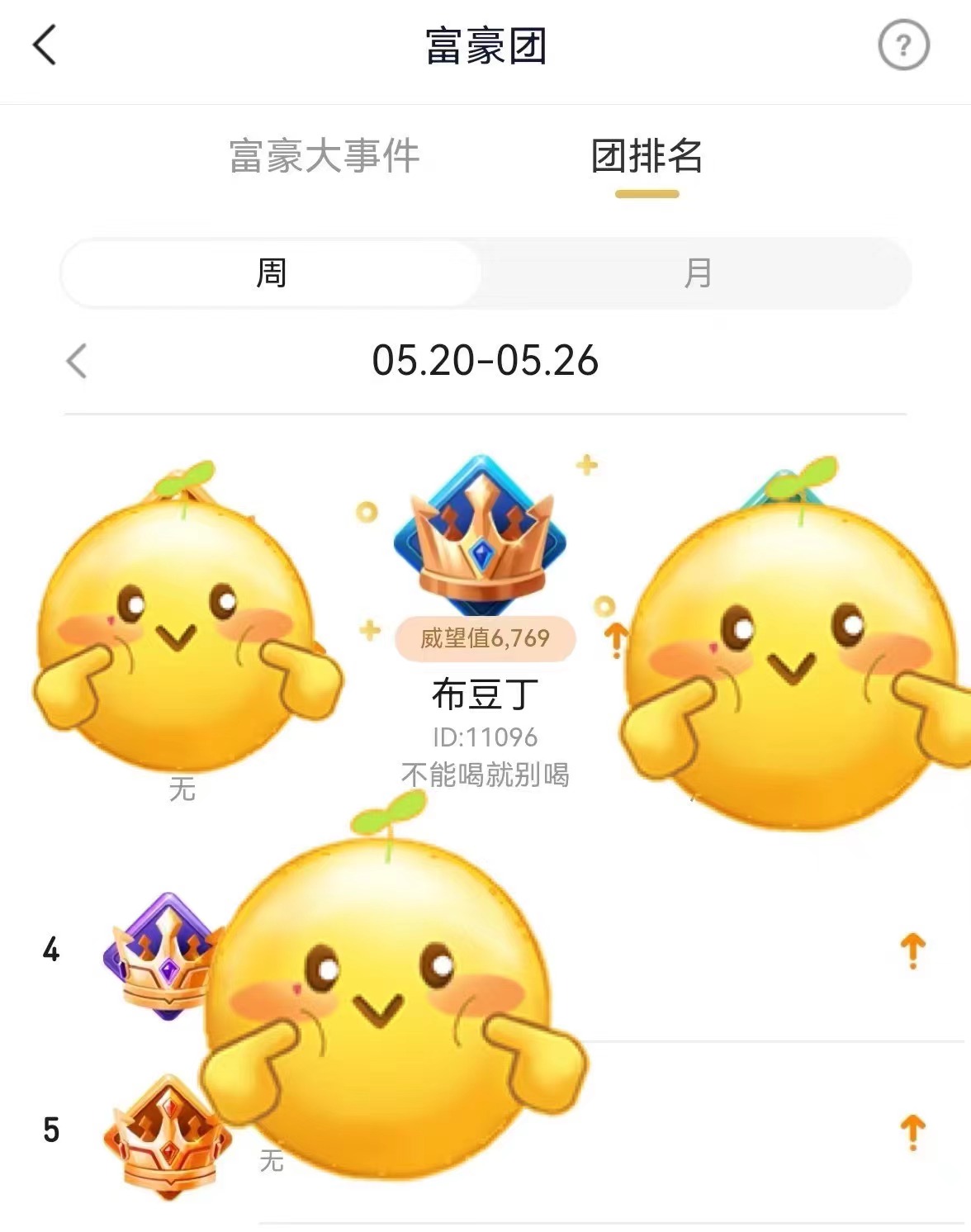Screen dimensions: 971x1232
Task: Open the help question mark icon
Action: click(902, 46)
